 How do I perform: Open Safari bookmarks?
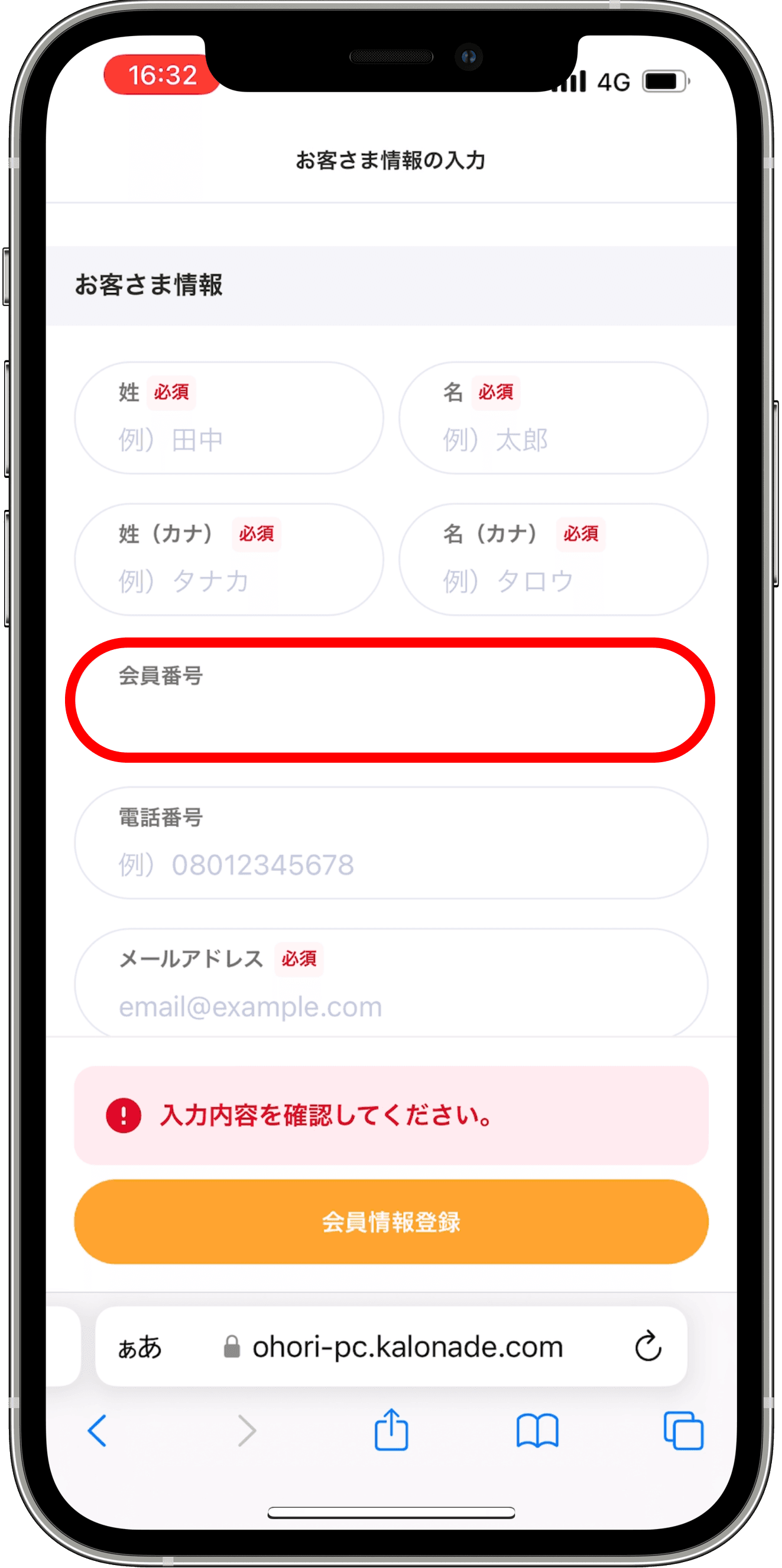pos(537,1430)
